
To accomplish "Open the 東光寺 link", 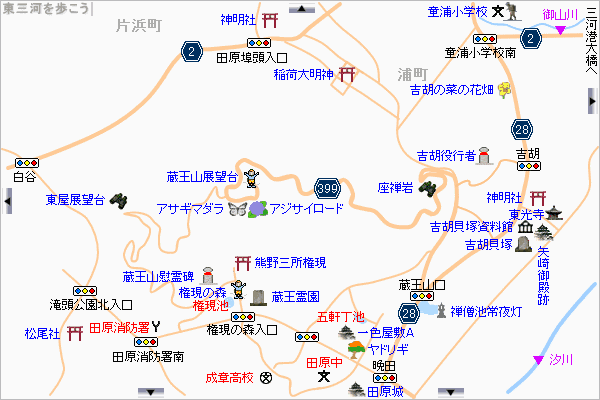I will coord(526,213).
